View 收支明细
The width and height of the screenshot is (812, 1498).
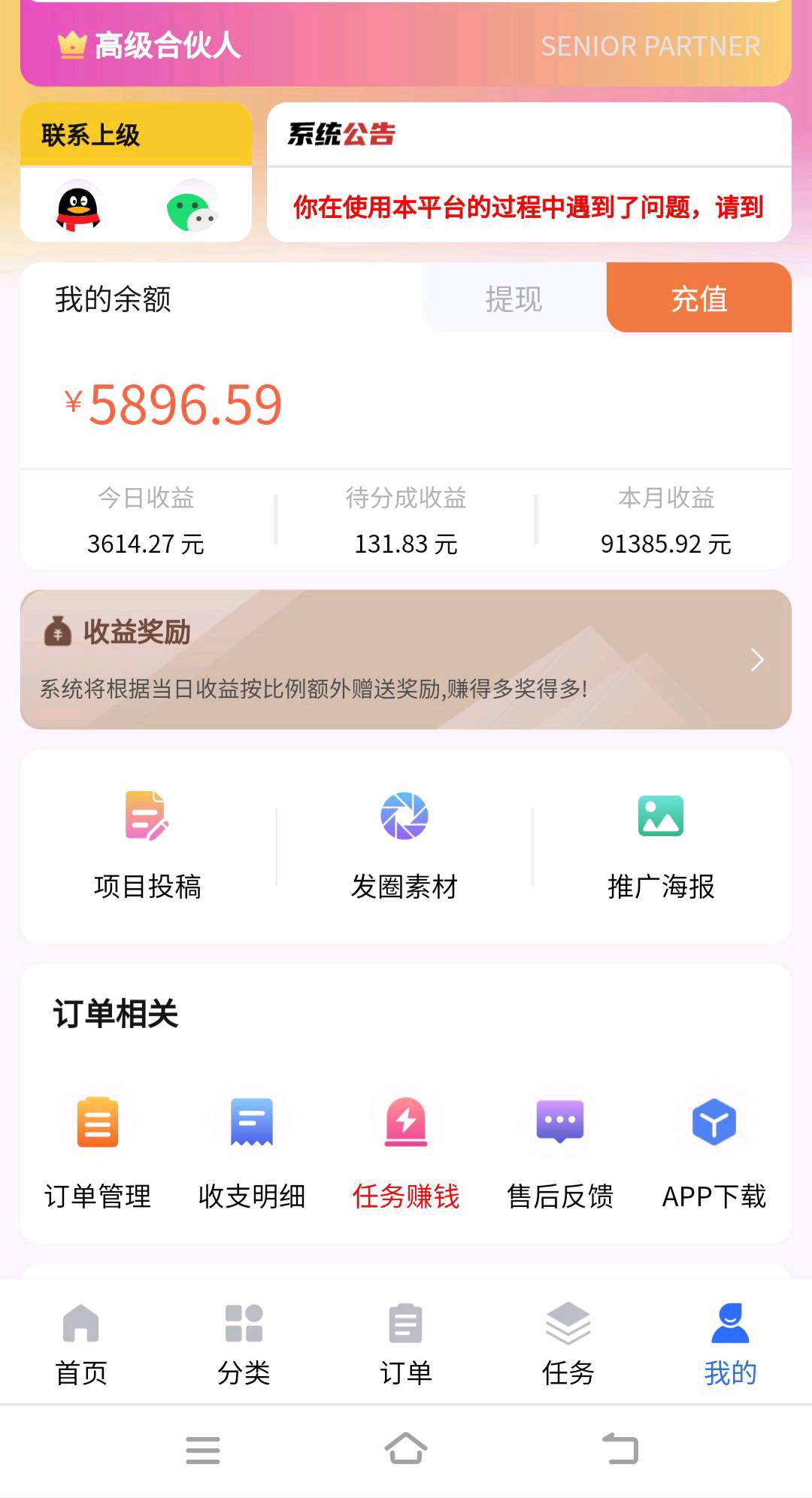click(252, 1152)
